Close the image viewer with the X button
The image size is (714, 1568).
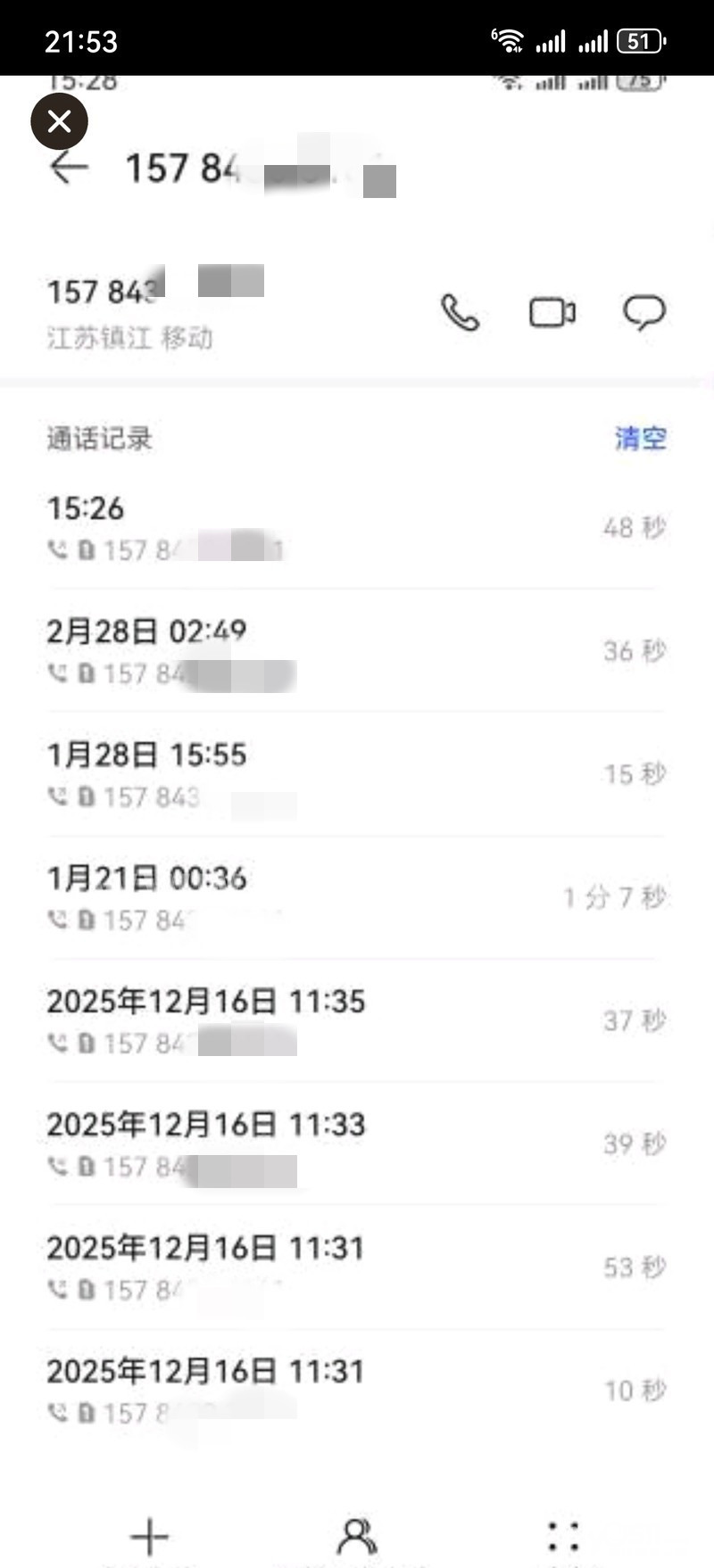coord(59,121)
